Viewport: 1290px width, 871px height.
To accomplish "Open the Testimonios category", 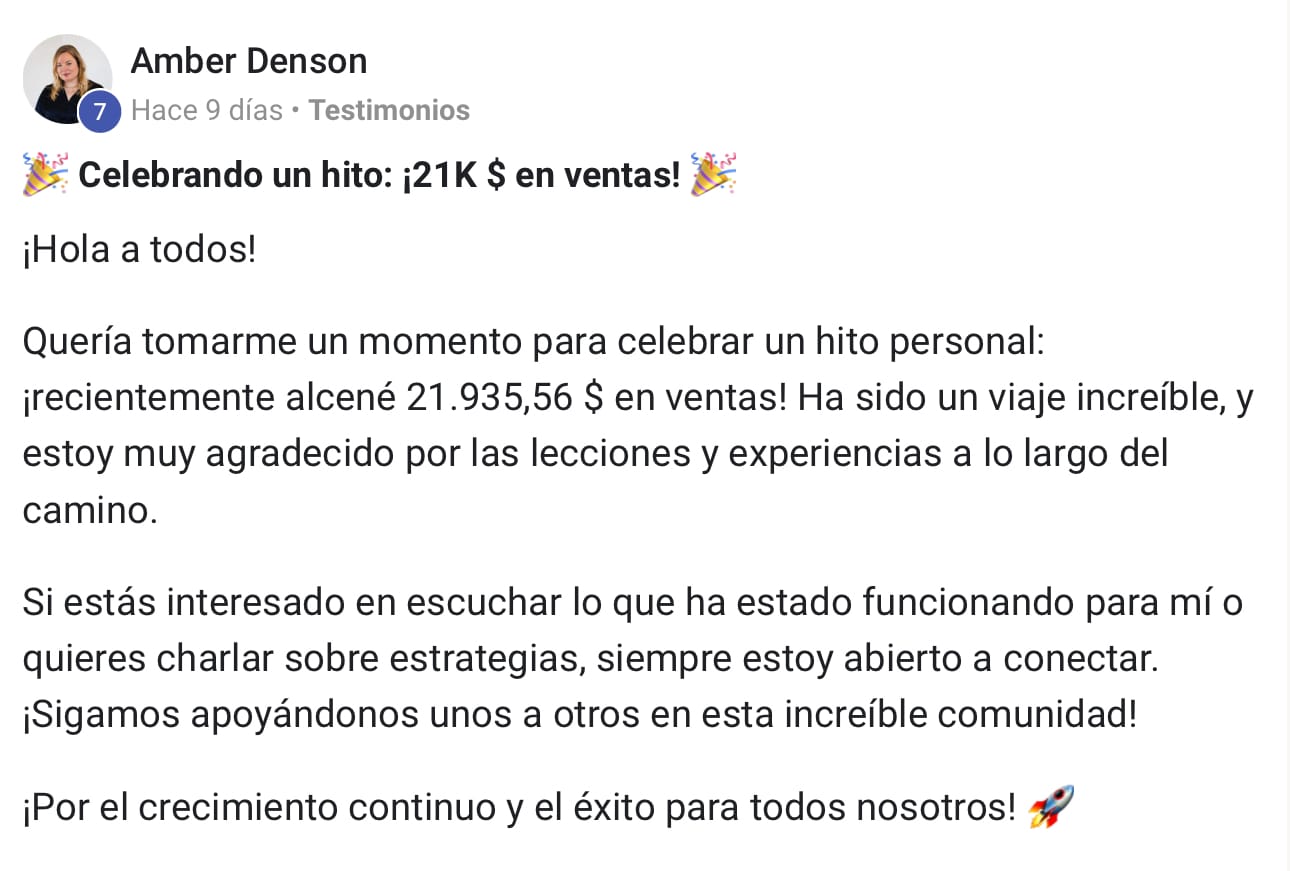I will coord(389,110).
